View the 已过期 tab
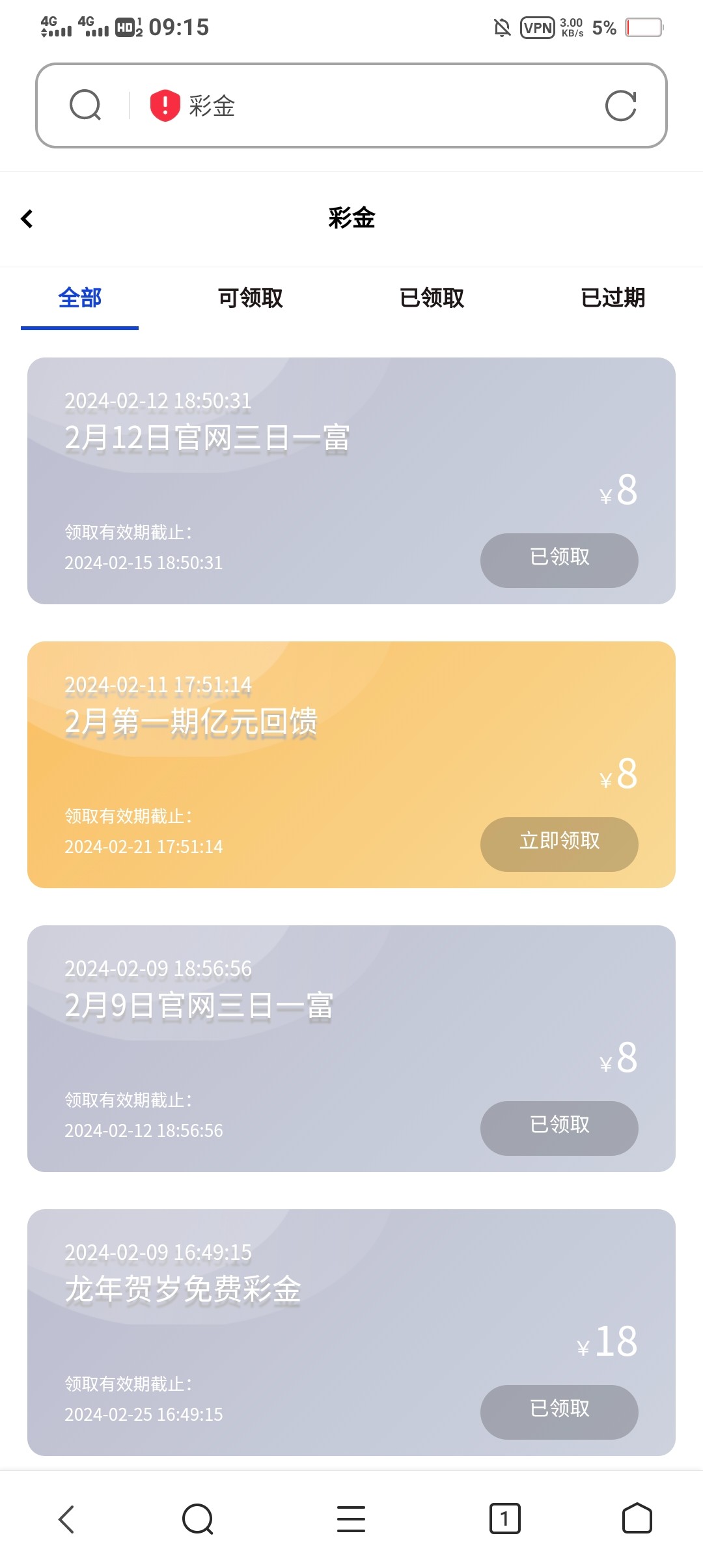Image resolution: width=703 pixels, height=1568 pixels. [x=613, y=298]
